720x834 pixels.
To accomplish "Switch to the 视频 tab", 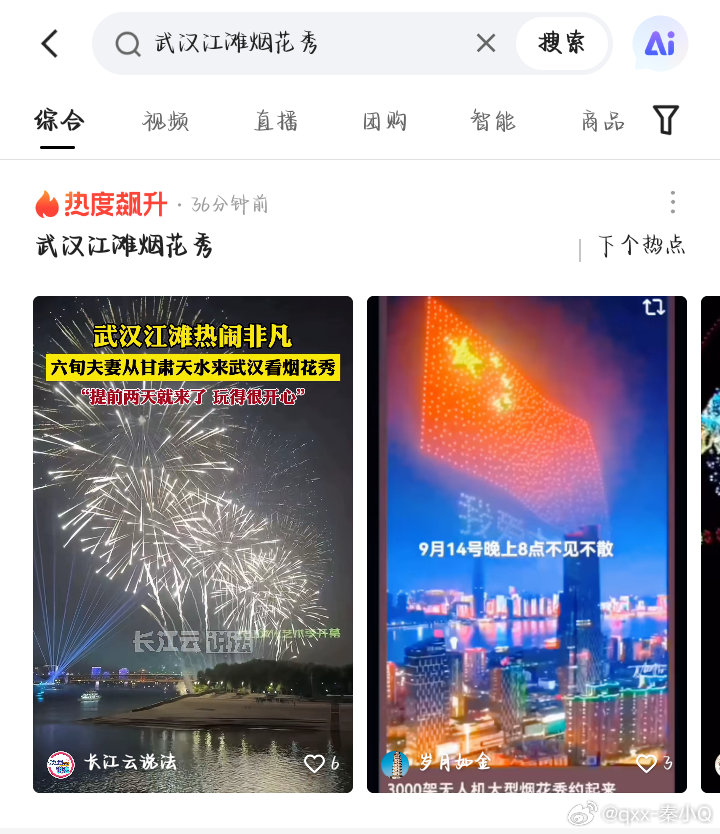I will pos(166,121).
